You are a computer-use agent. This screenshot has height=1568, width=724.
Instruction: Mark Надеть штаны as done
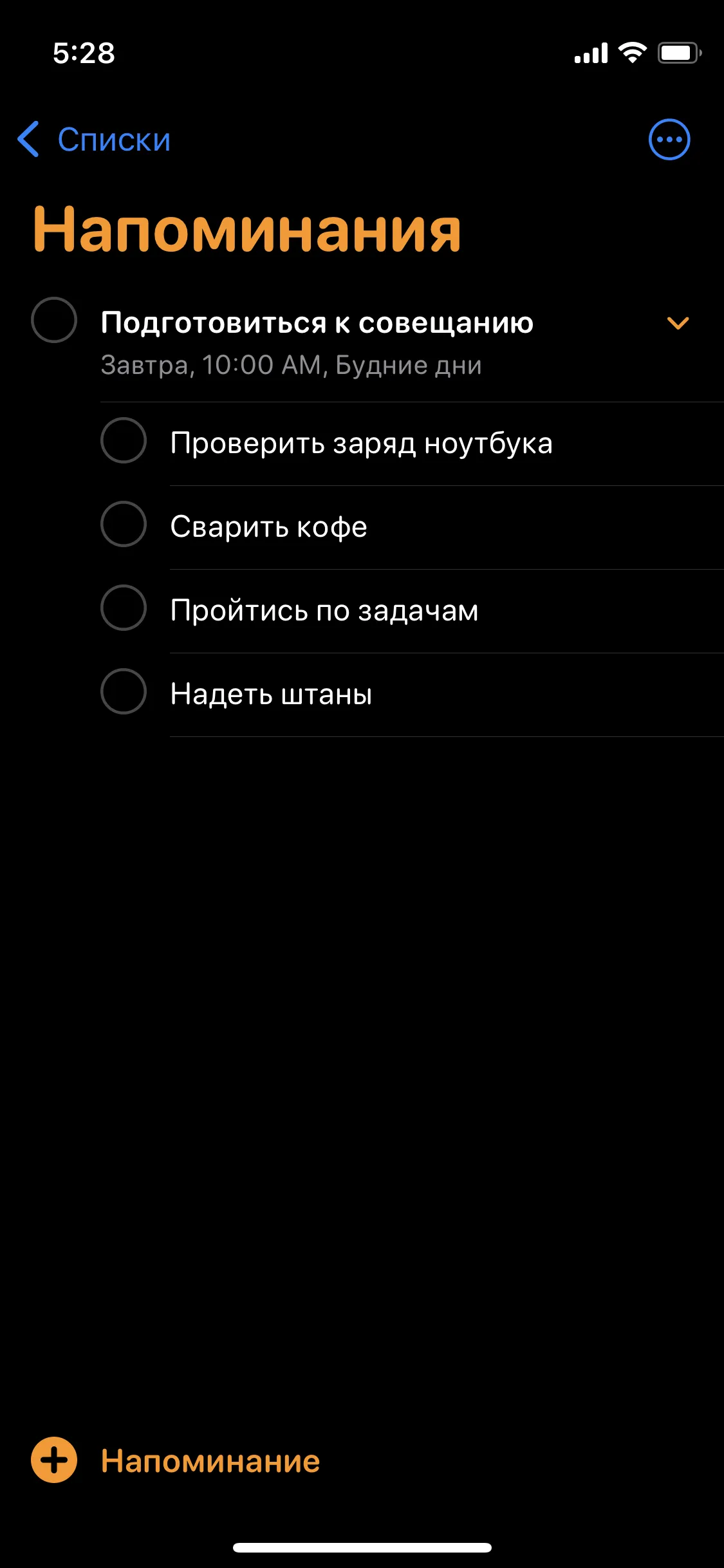tap(124, 692)
